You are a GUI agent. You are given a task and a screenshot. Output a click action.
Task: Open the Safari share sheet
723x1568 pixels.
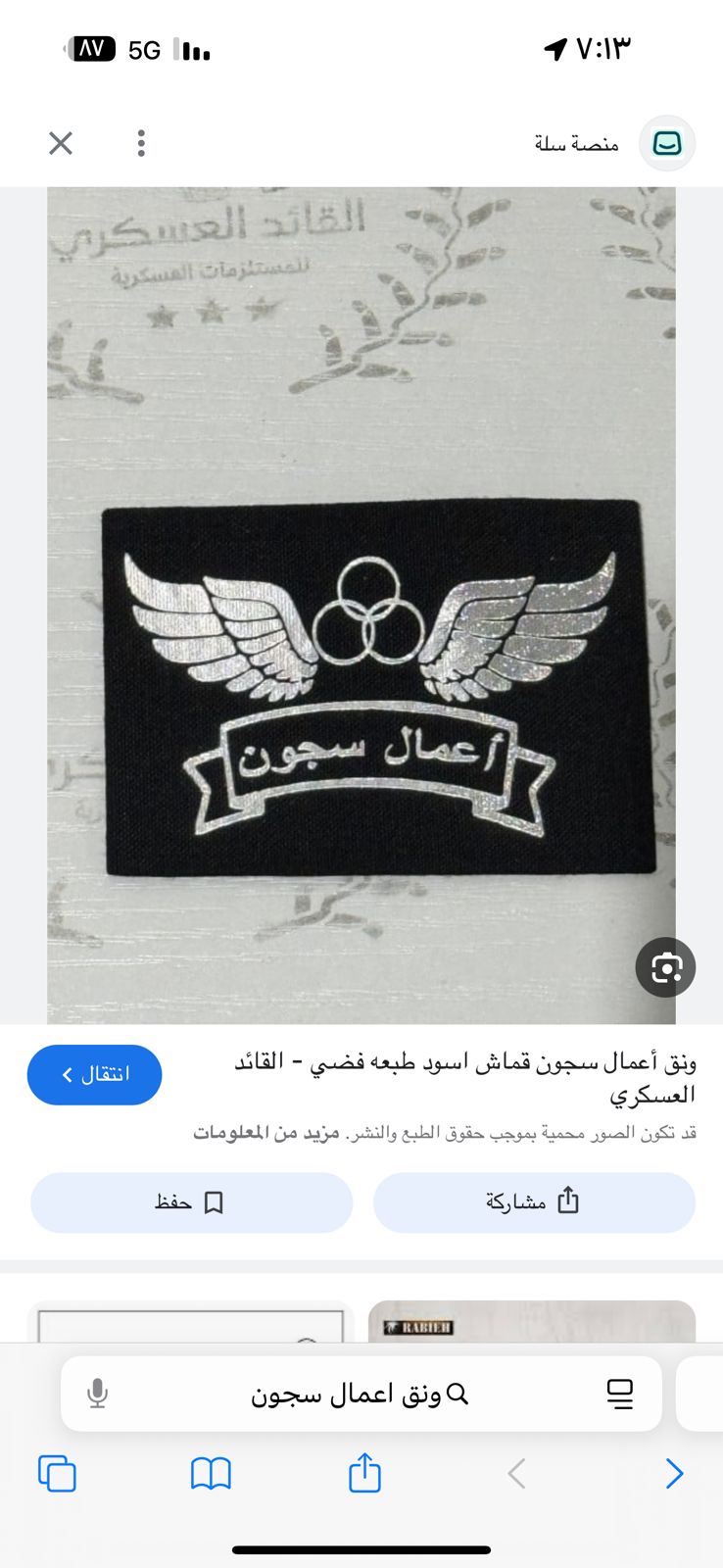(364, 1473)
